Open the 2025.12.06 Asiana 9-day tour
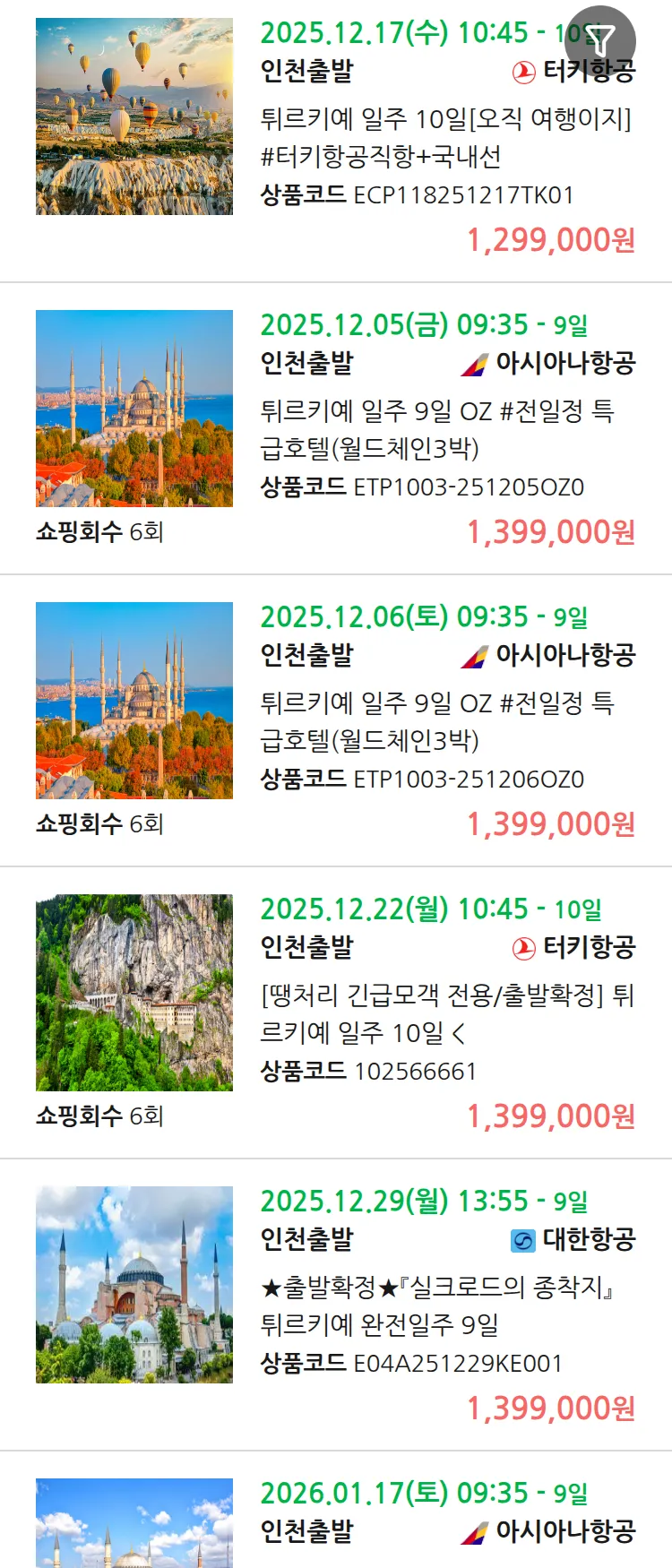This screenshot has width=672, height=1568. tap(436, 721)
